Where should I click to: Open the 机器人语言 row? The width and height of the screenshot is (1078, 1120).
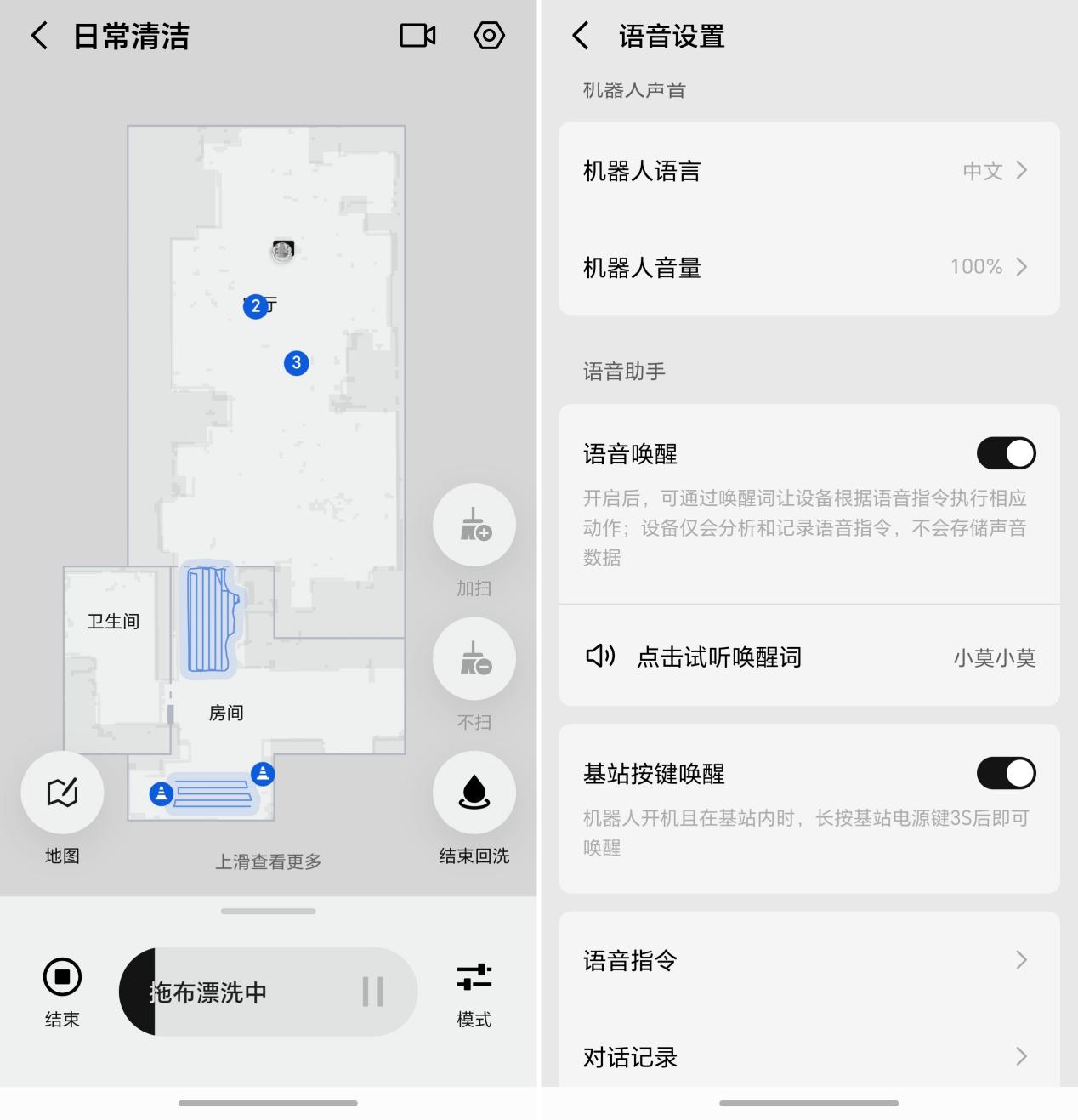809,171
